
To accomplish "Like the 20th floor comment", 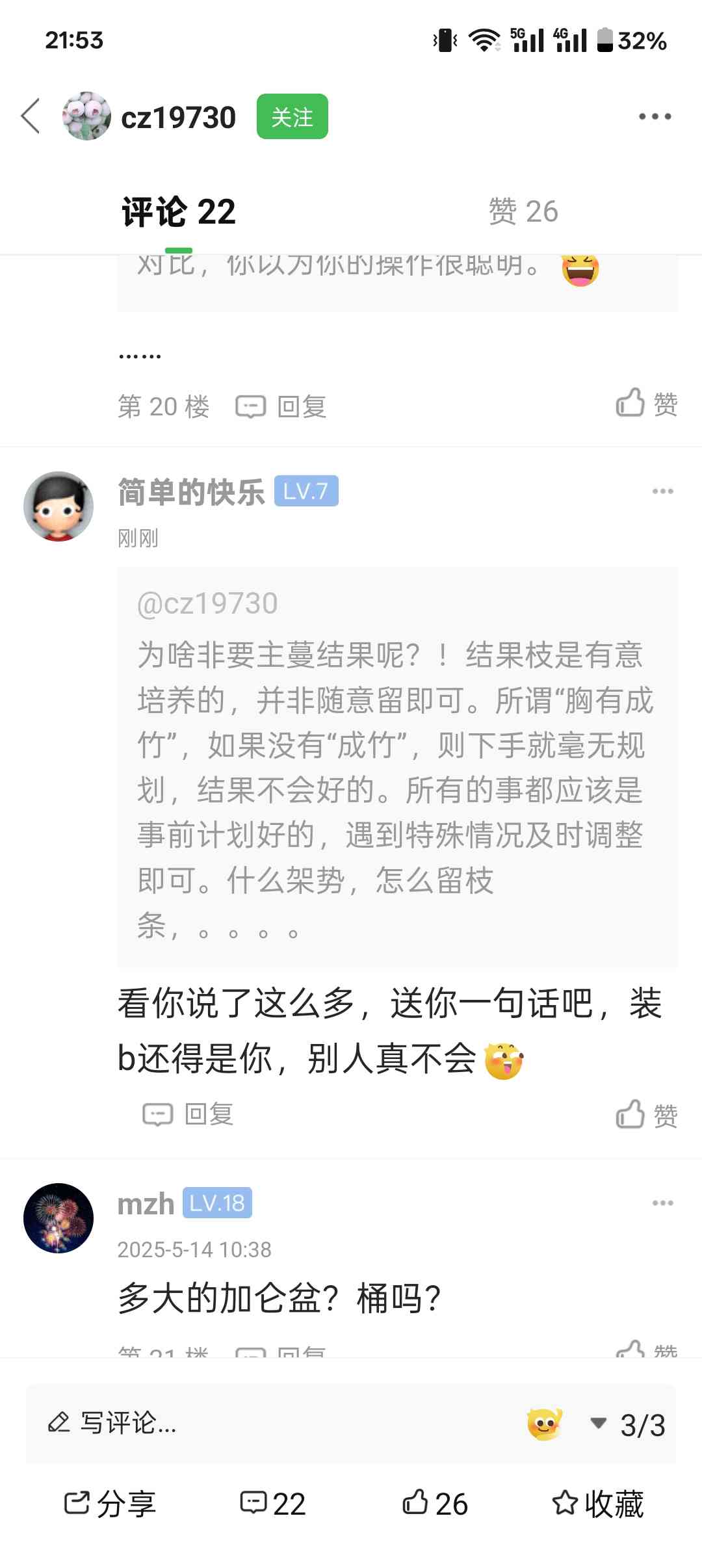I will click(x=647, y=404).
